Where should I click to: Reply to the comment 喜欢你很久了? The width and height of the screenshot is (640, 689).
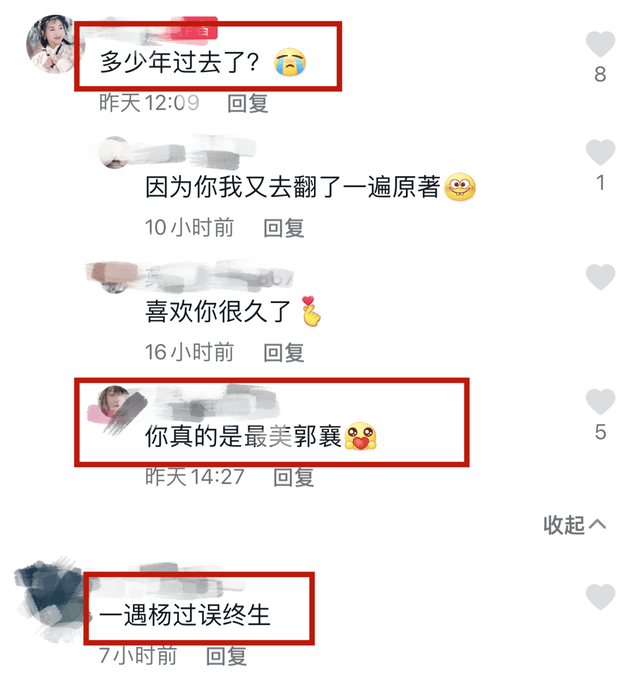point(284,352)
